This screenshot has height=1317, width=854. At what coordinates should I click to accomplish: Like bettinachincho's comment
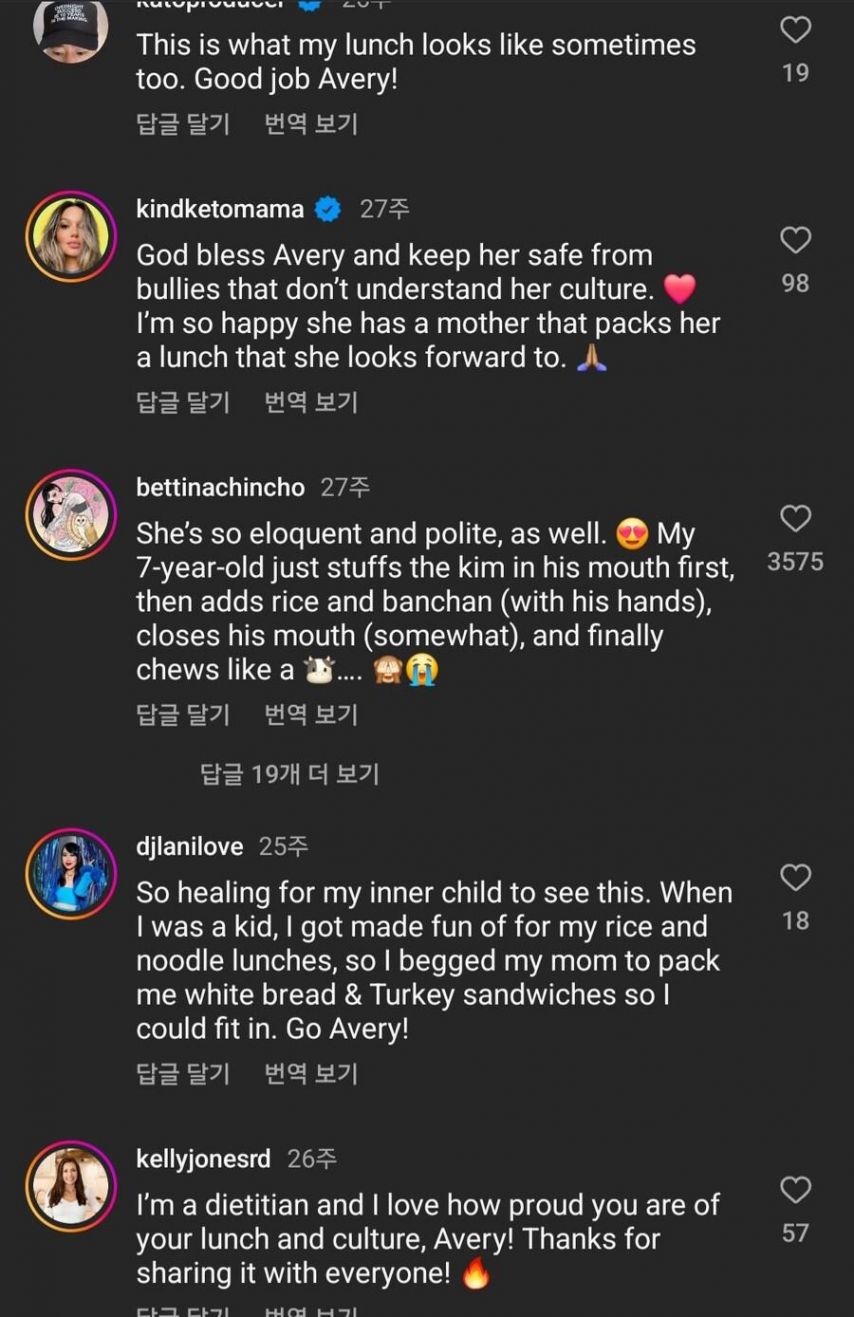coord(795,519)
